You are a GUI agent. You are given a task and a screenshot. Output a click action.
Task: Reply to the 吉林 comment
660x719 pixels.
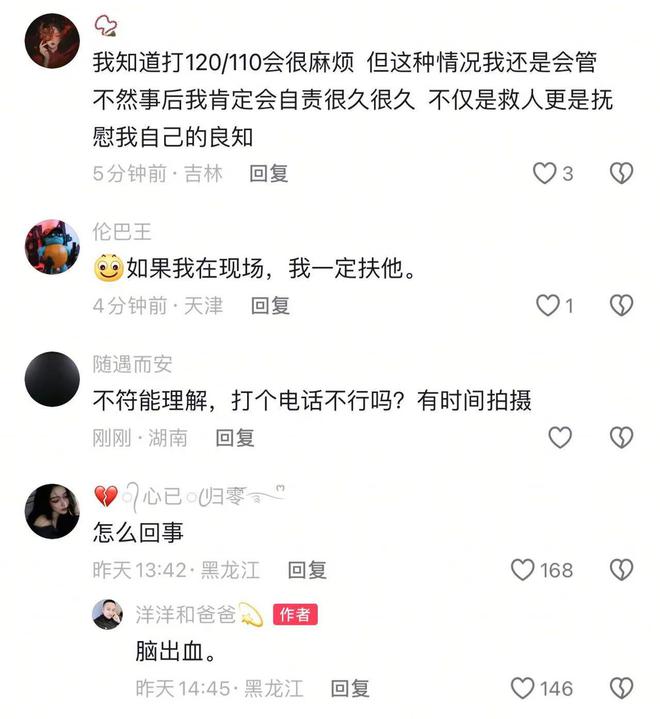point(268,173)
